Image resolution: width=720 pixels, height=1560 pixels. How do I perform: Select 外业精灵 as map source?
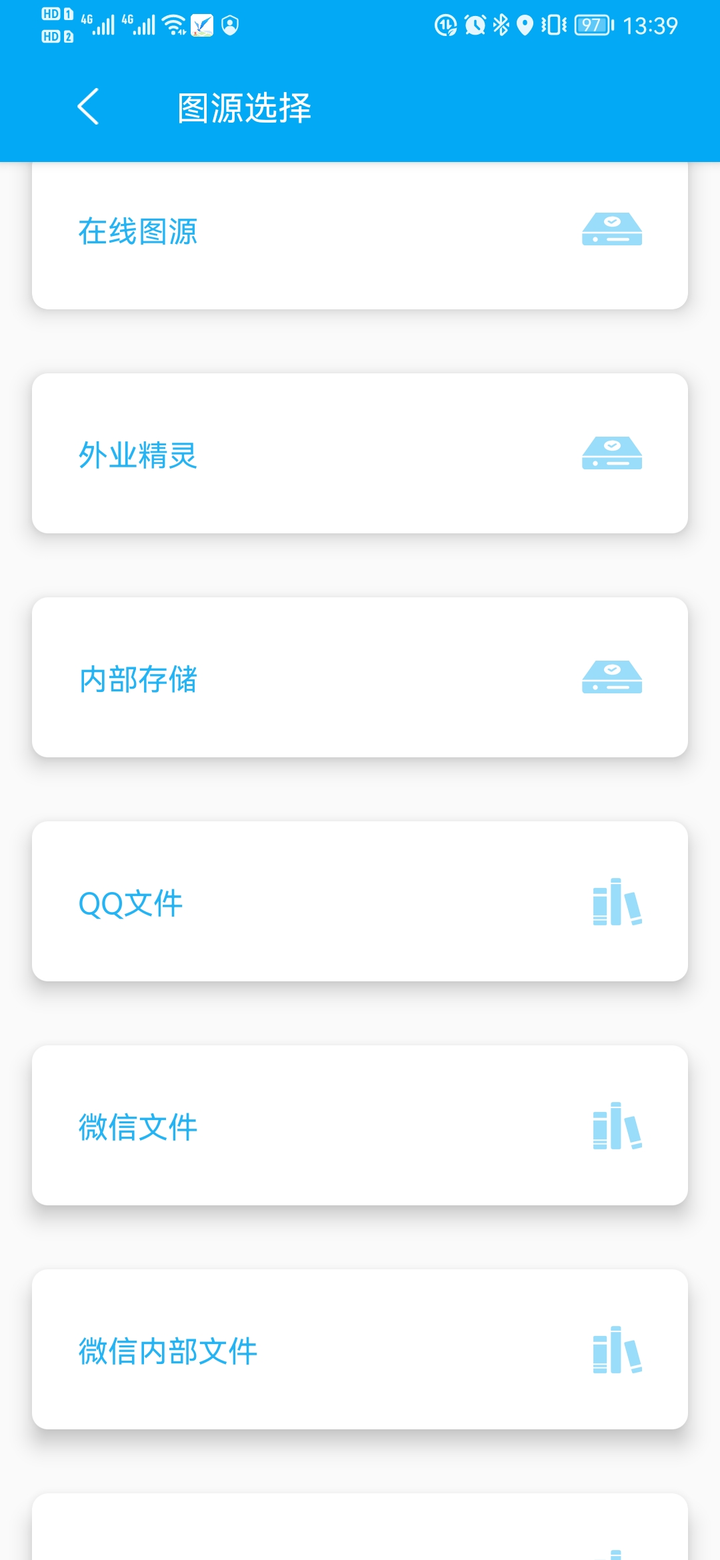tap(360, 454)
